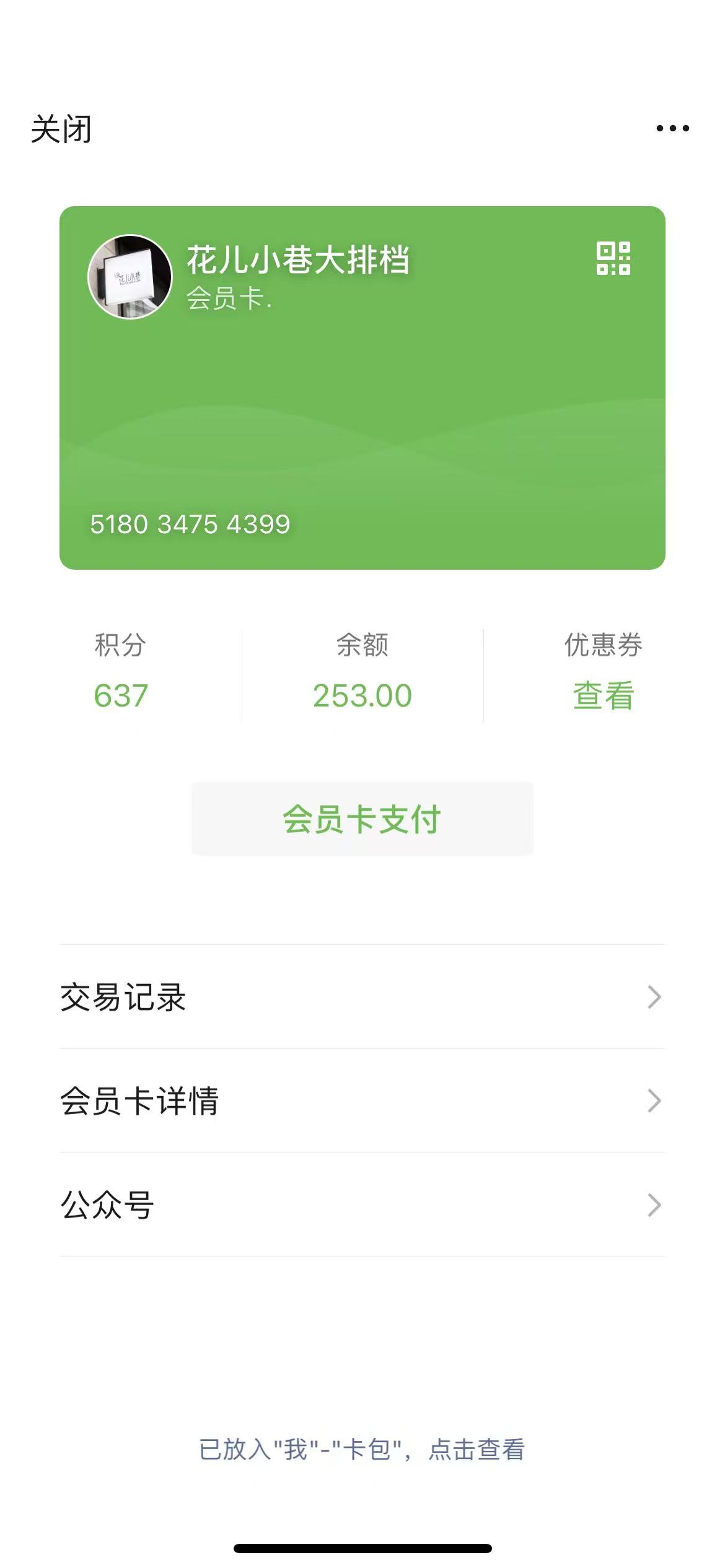Open 会员卡详情 card details
Viewport: 725px width, 1568px height.
click(362, 1101)
